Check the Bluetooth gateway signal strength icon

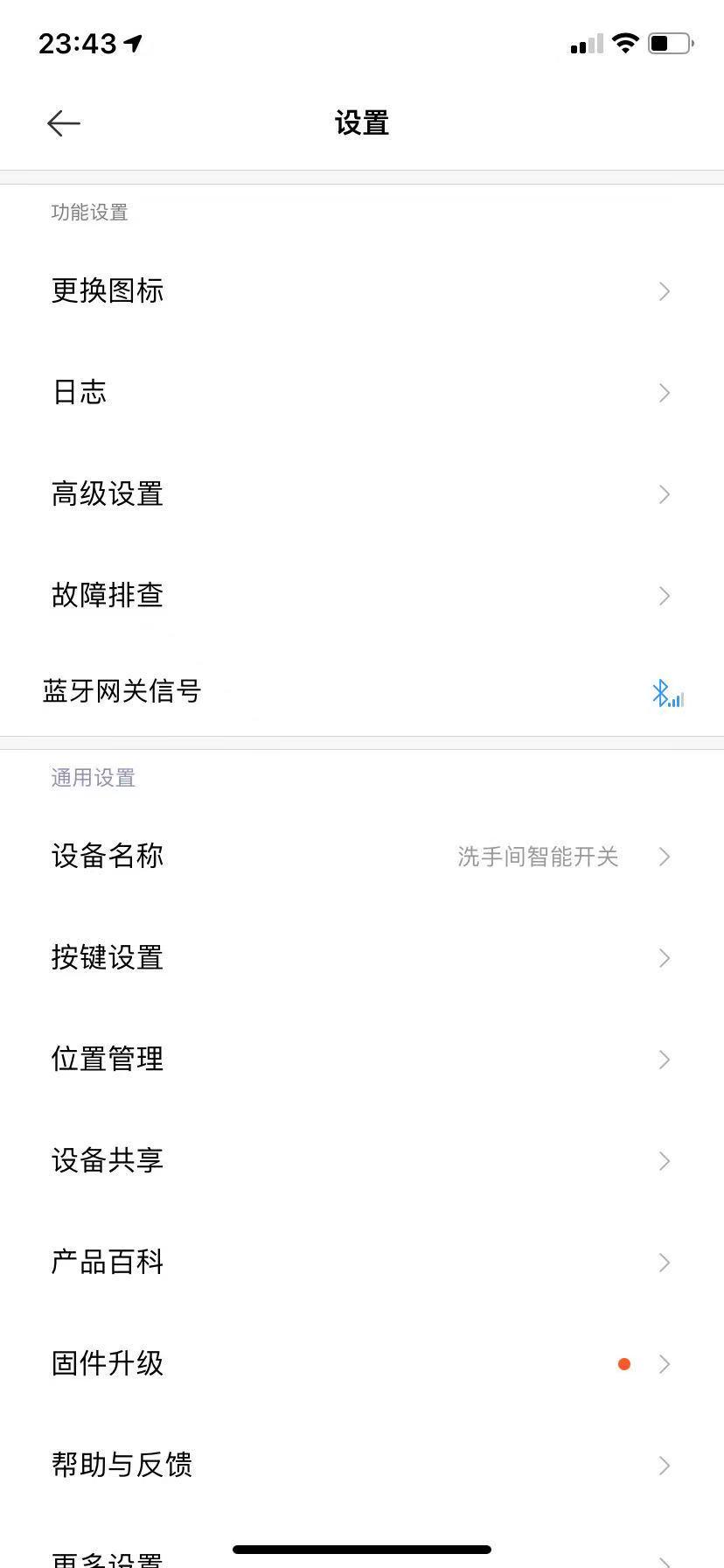667,694
